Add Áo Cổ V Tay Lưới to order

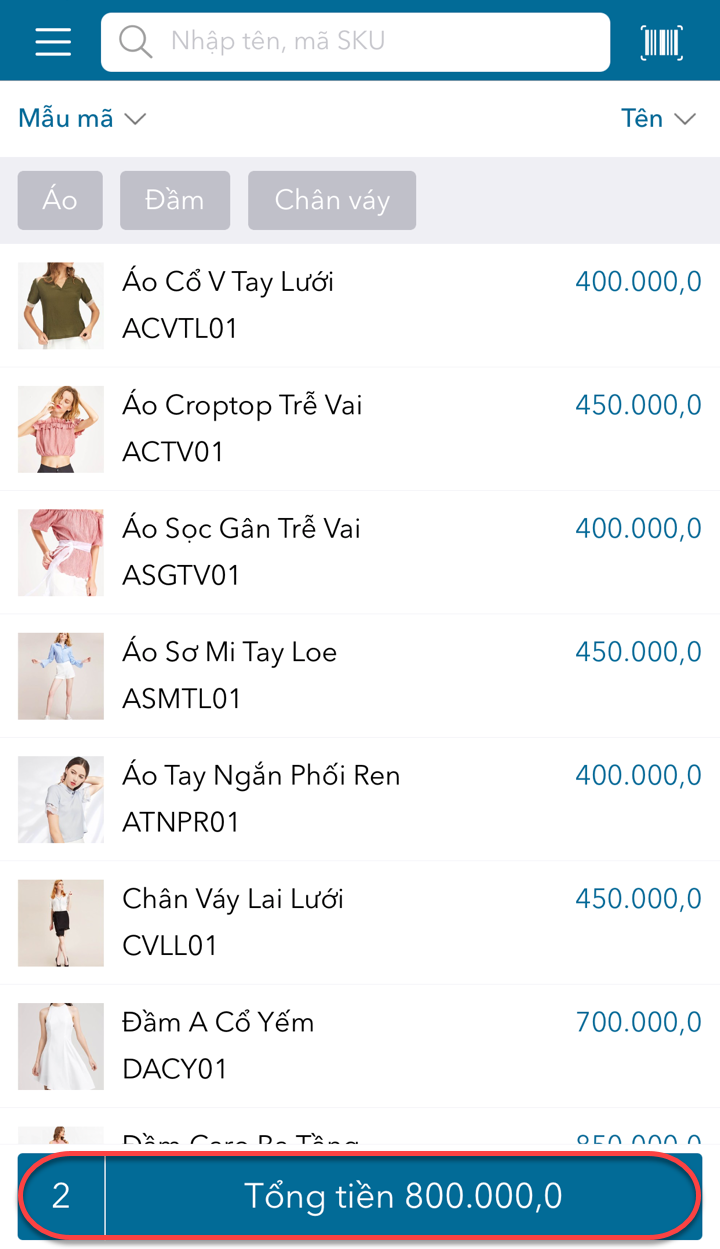pyautogui.click(x=360, y=305)
